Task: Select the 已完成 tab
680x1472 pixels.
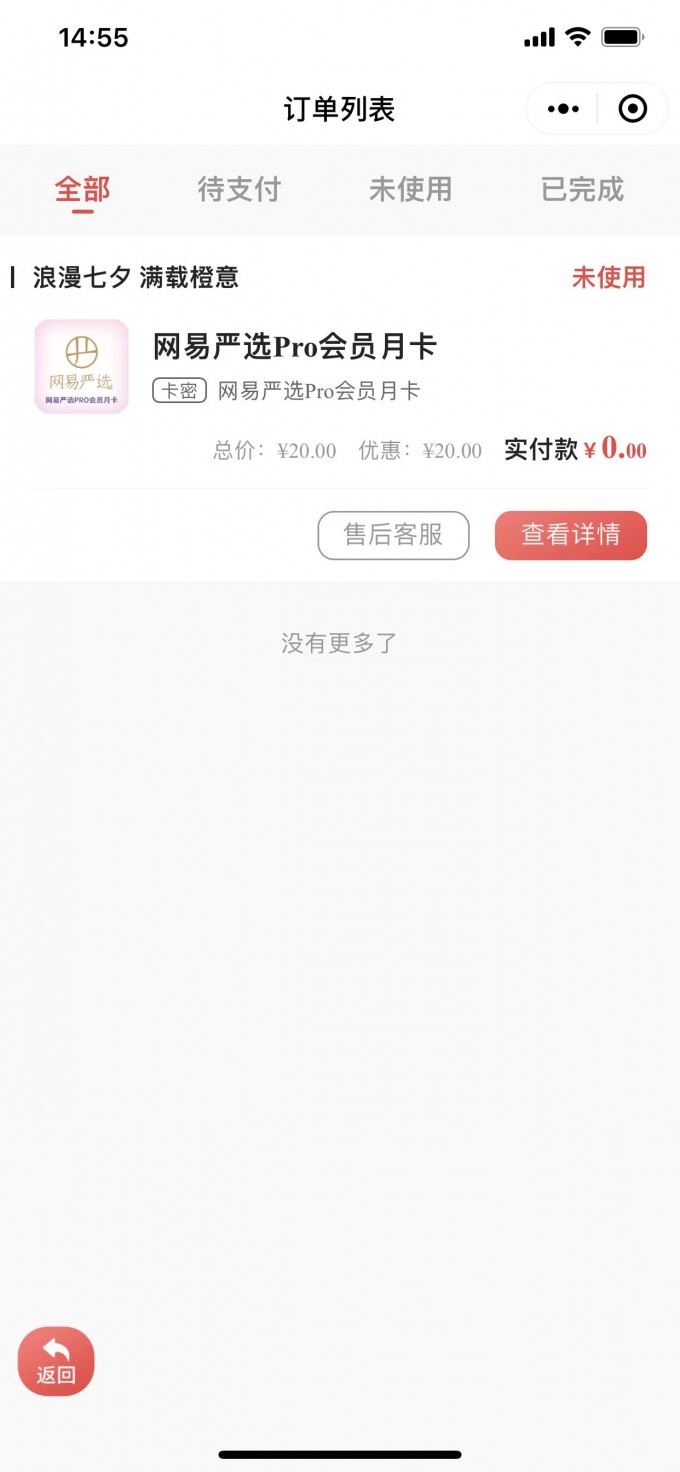Action: tap(582, 189)
